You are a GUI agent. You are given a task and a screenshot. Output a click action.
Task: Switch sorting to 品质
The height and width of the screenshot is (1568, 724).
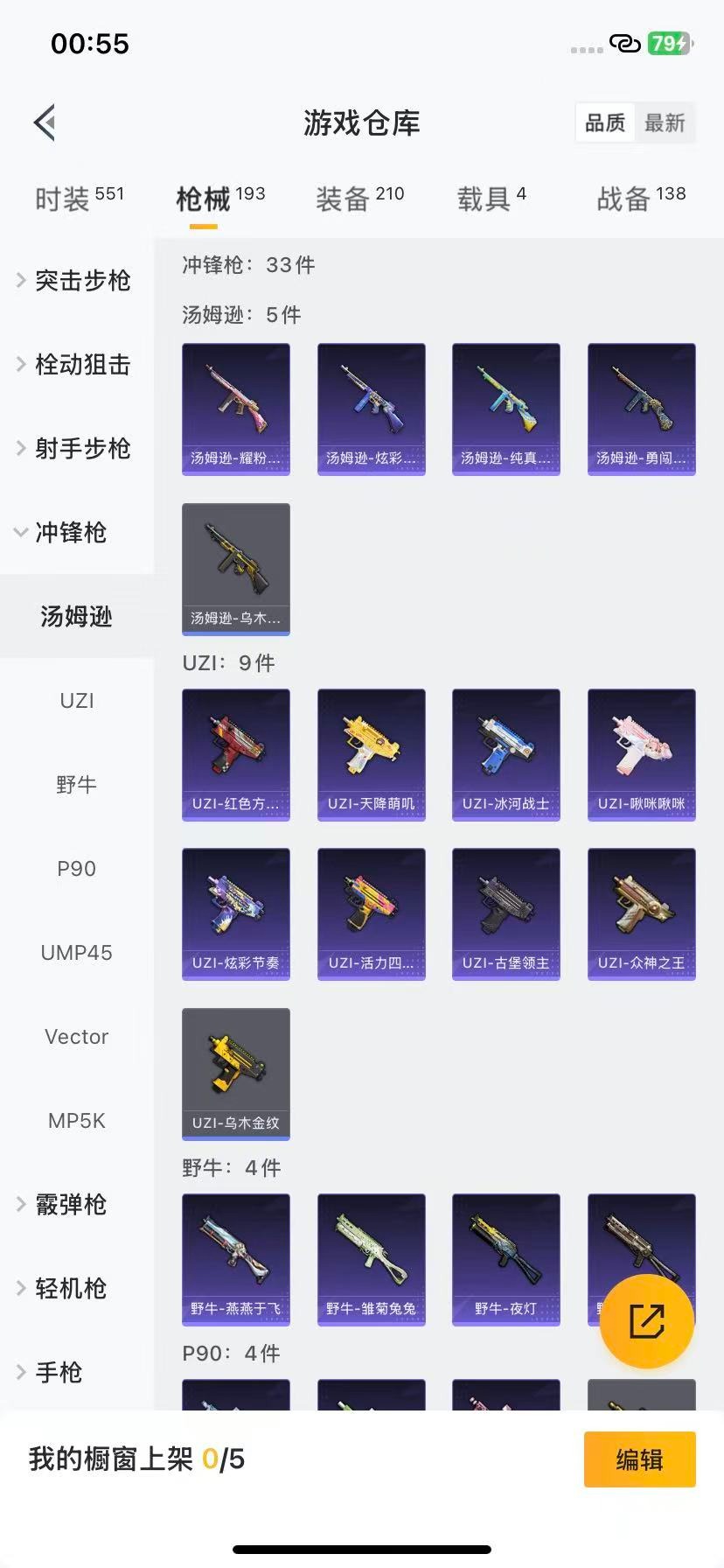click(x=604, y=123)
